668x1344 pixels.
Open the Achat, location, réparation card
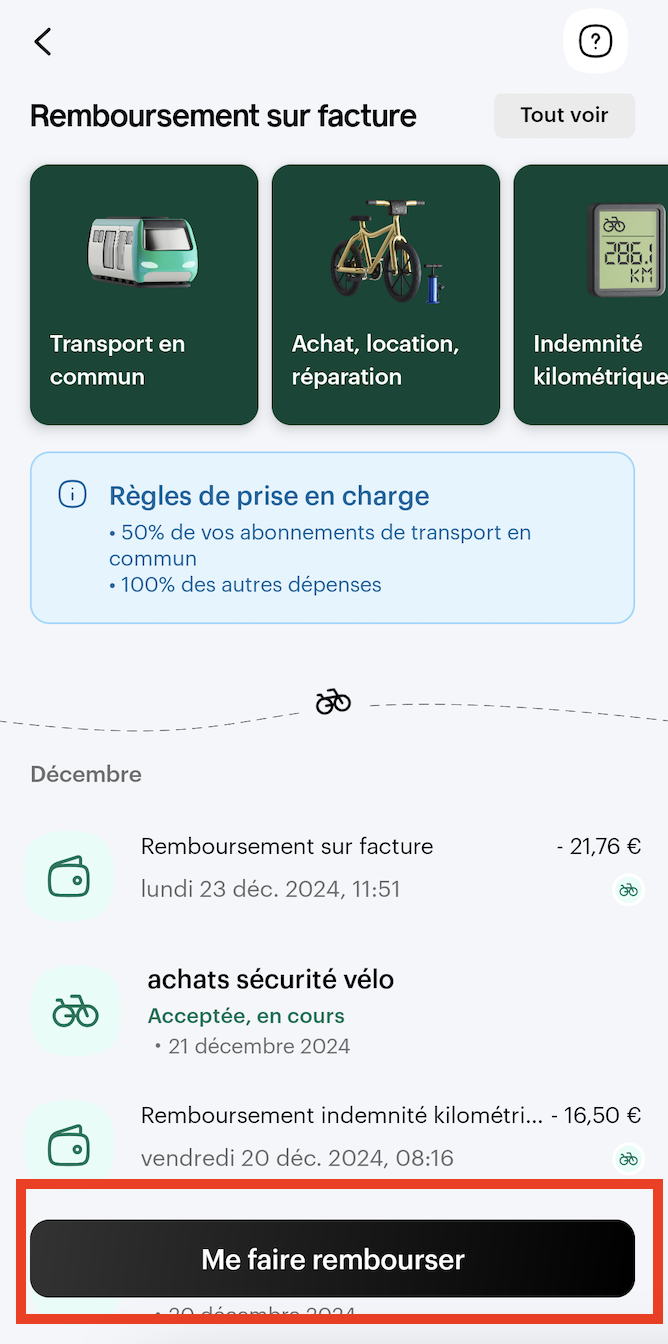click(x=386, y=295)
